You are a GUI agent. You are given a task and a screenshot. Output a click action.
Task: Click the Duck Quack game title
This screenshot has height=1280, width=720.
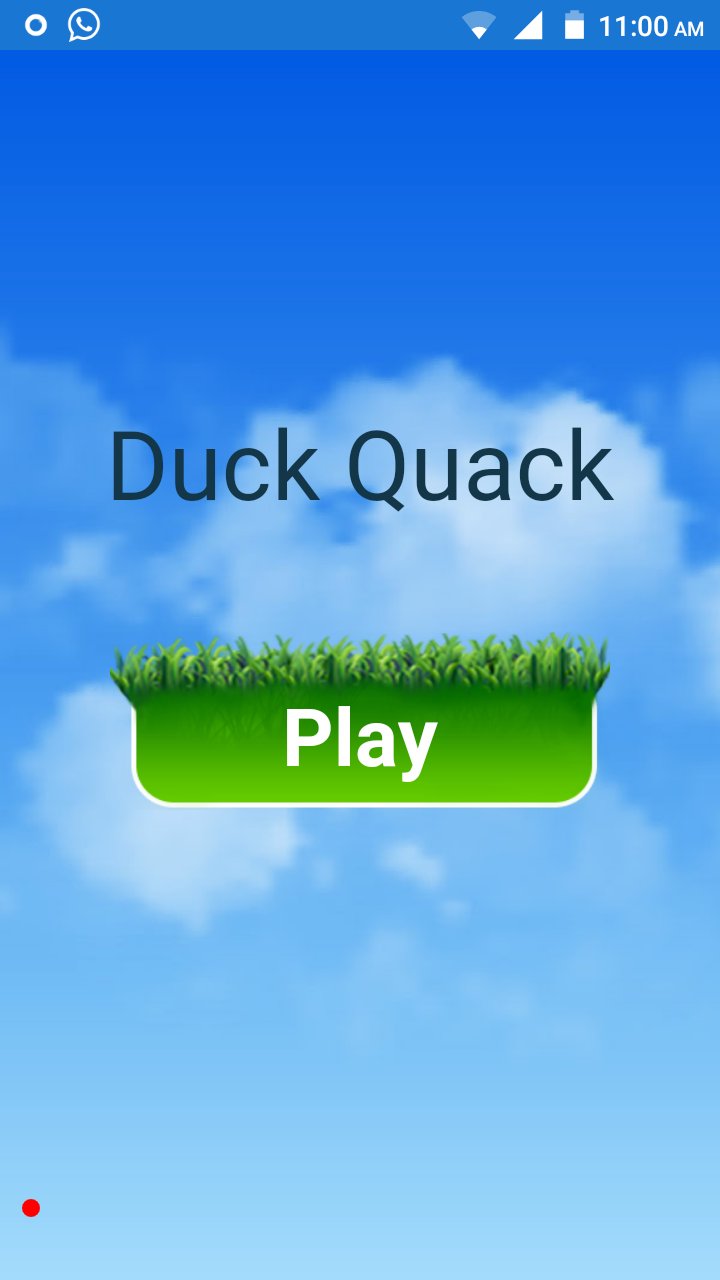[x=360, y=465]
